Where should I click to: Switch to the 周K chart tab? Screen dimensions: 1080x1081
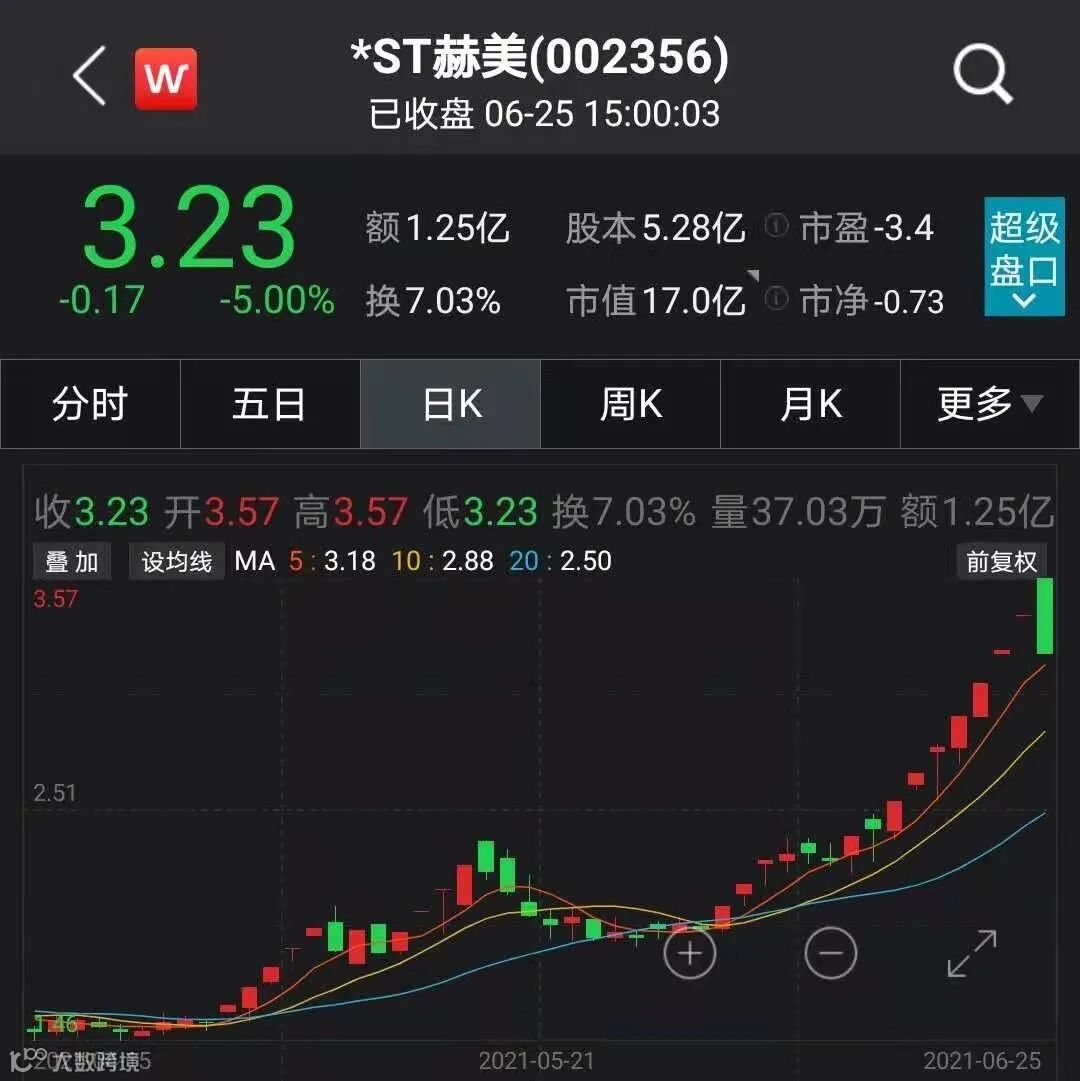coord(630,405)
